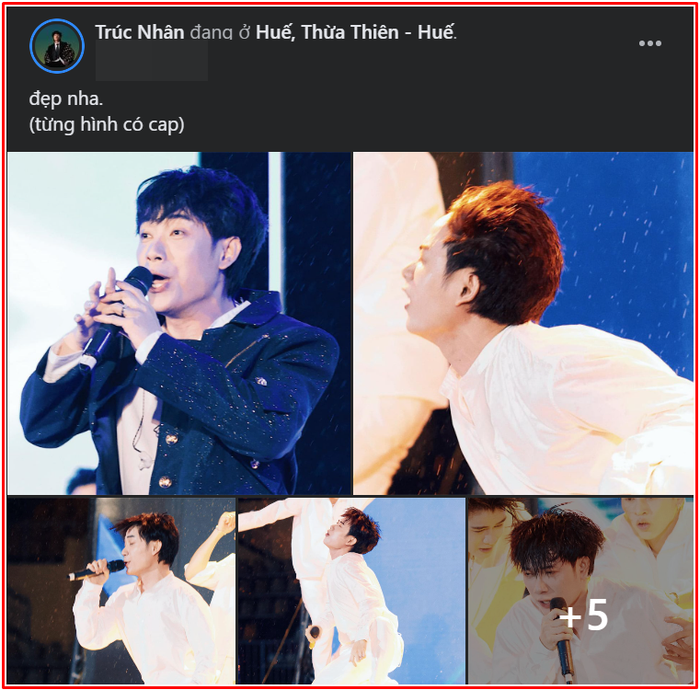
Task: Open small photo of singer with microphone pointing
Action: pos(121,590)
